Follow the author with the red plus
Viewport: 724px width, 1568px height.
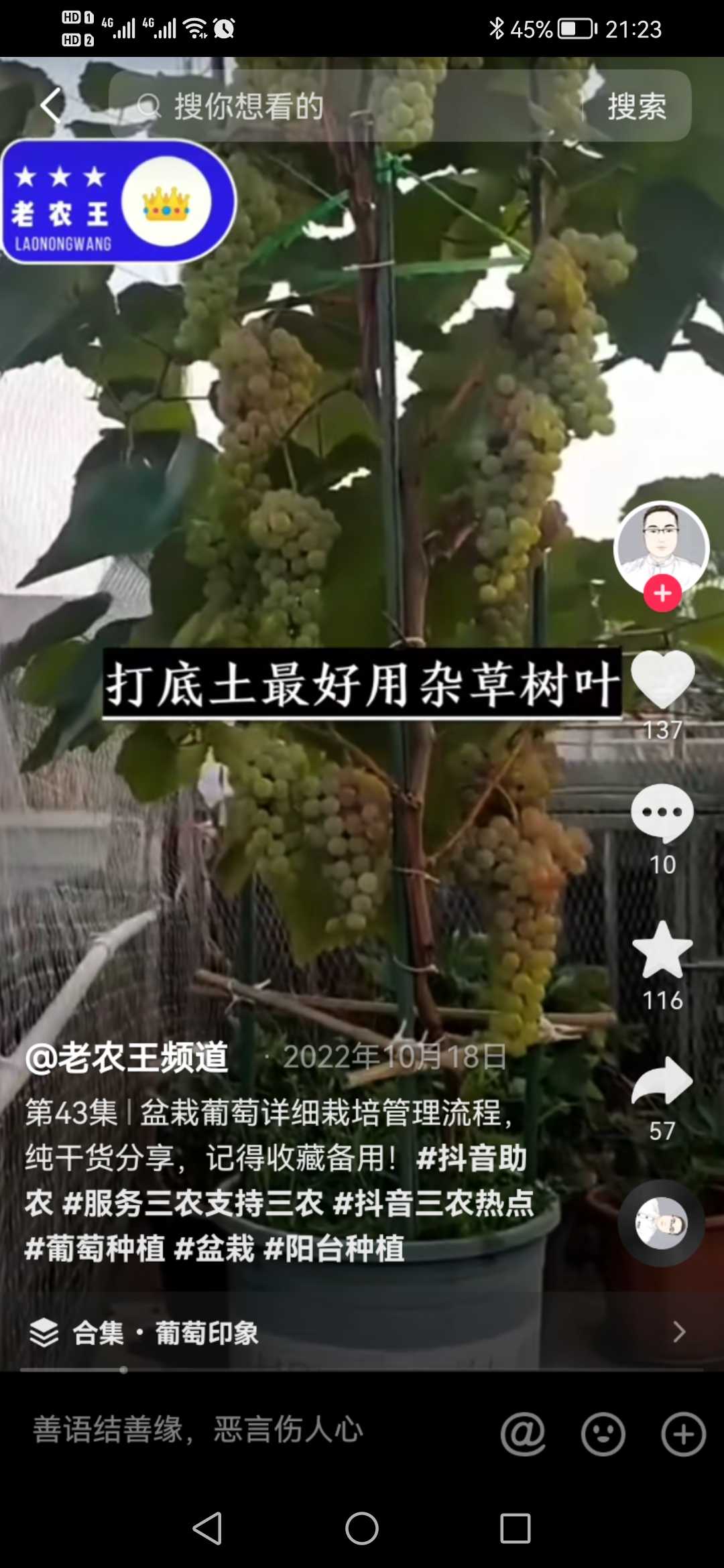coord(662,593)
